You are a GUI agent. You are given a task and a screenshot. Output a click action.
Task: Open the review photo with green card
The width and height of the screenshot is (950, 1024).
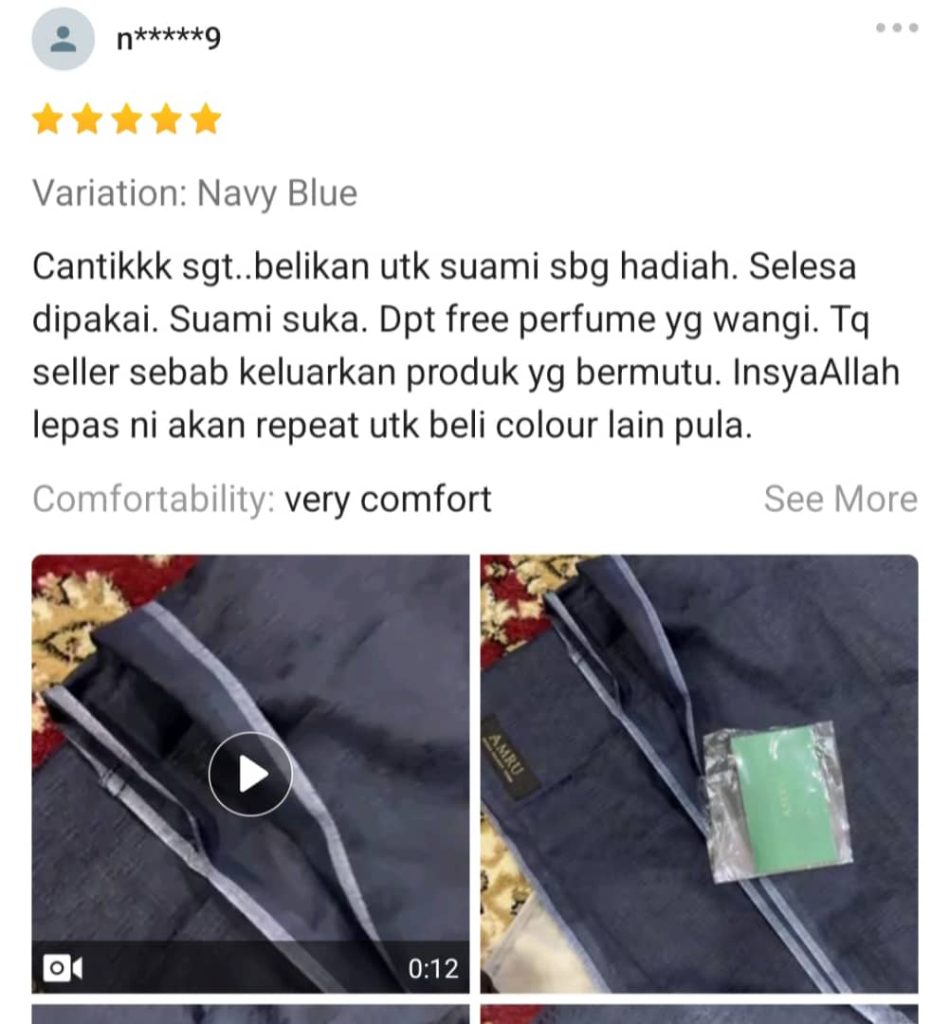point(698,773)
